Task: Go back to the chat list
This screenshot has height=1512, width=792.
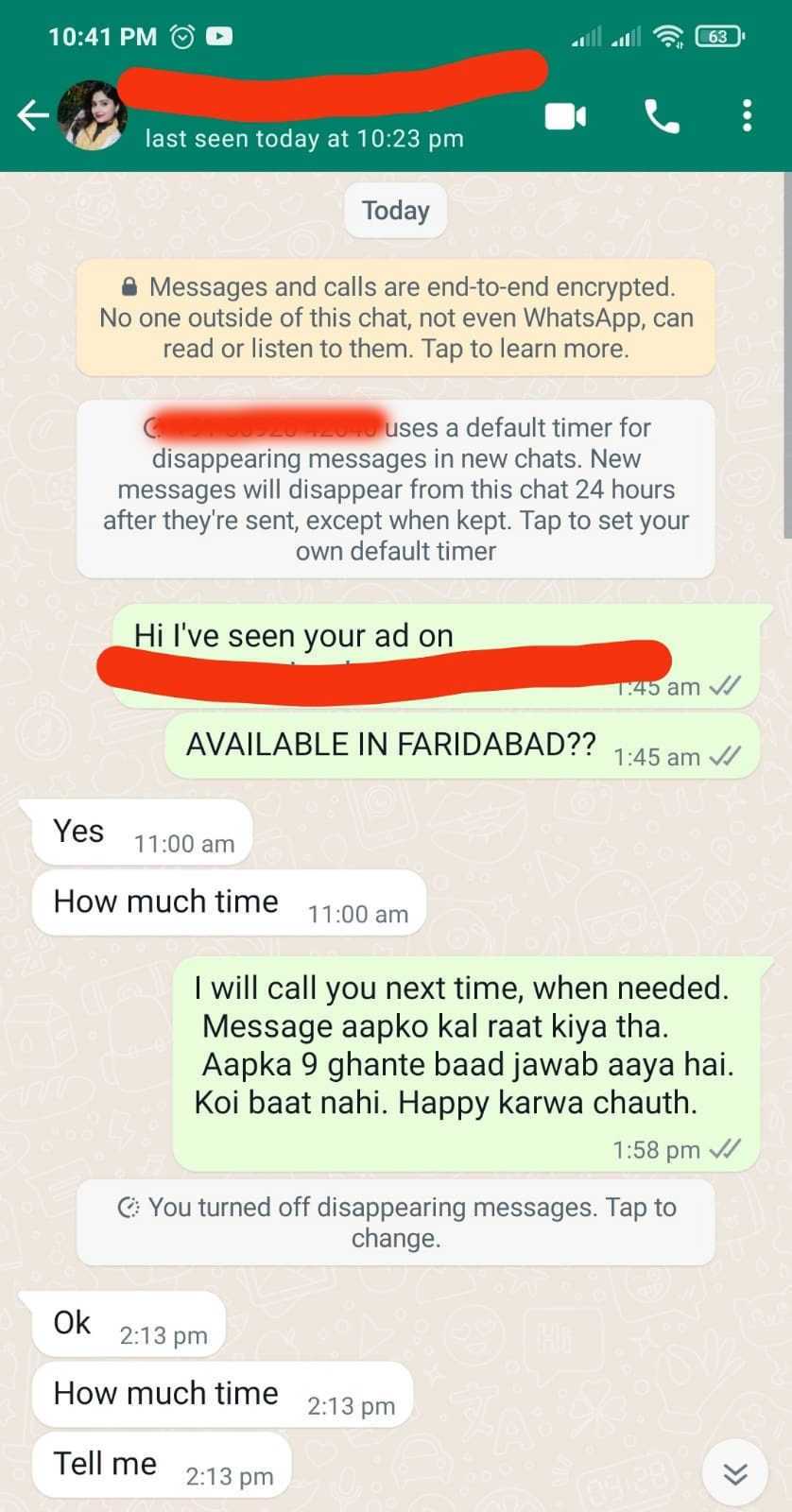Action: (x=33, y=115)
